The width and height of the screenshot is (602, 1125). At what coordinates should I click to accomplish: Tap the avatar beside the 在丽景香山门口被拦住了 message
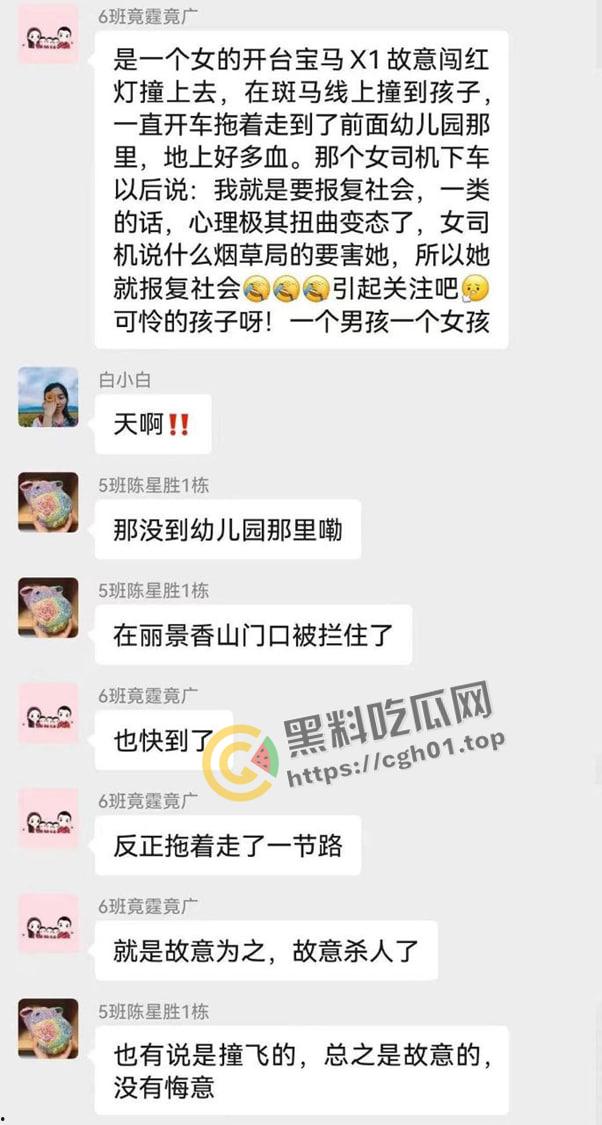click(x=48, y=607)
